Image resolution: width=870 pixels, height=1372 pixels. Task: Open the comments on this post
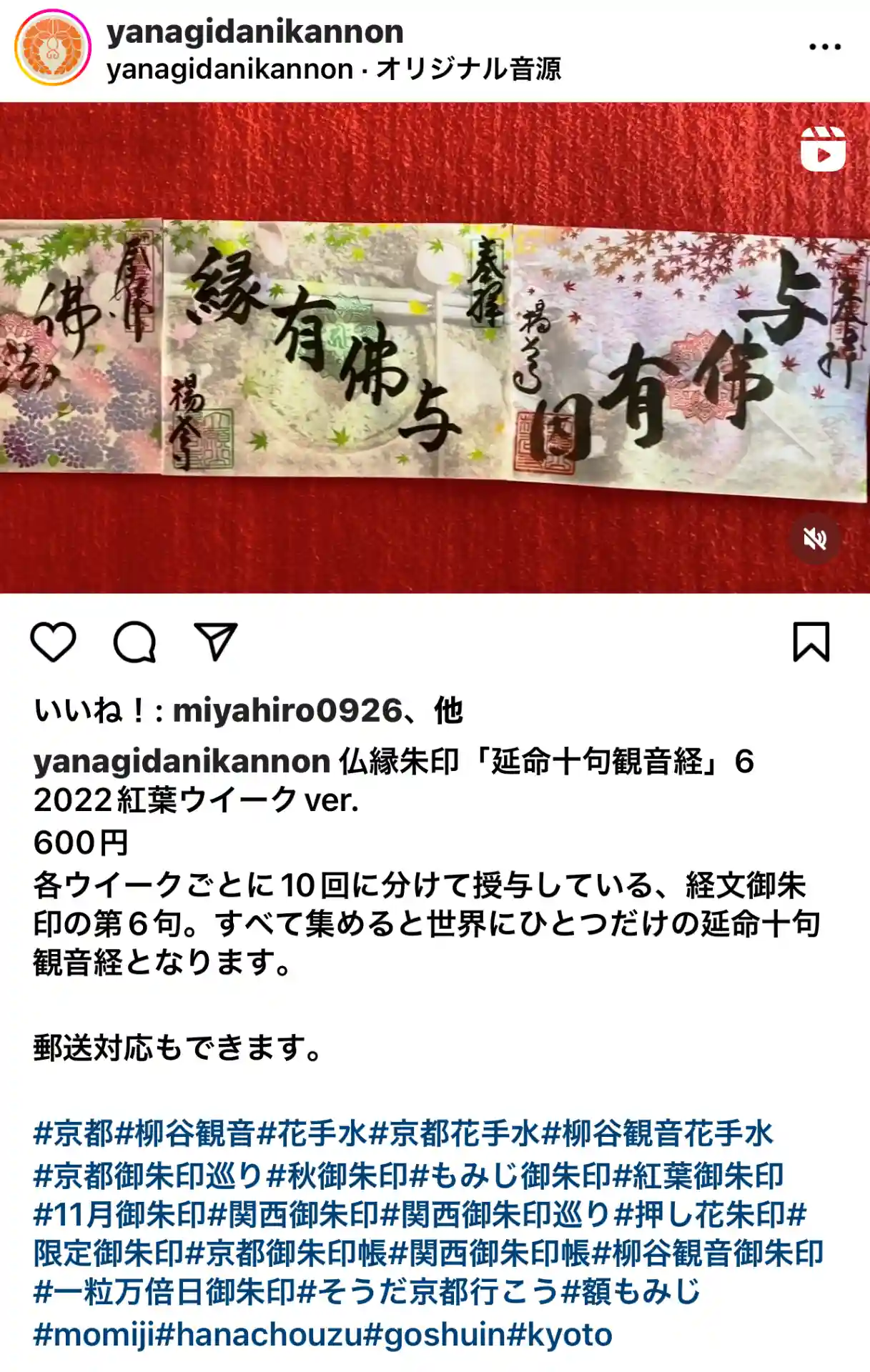coord(134,641)
